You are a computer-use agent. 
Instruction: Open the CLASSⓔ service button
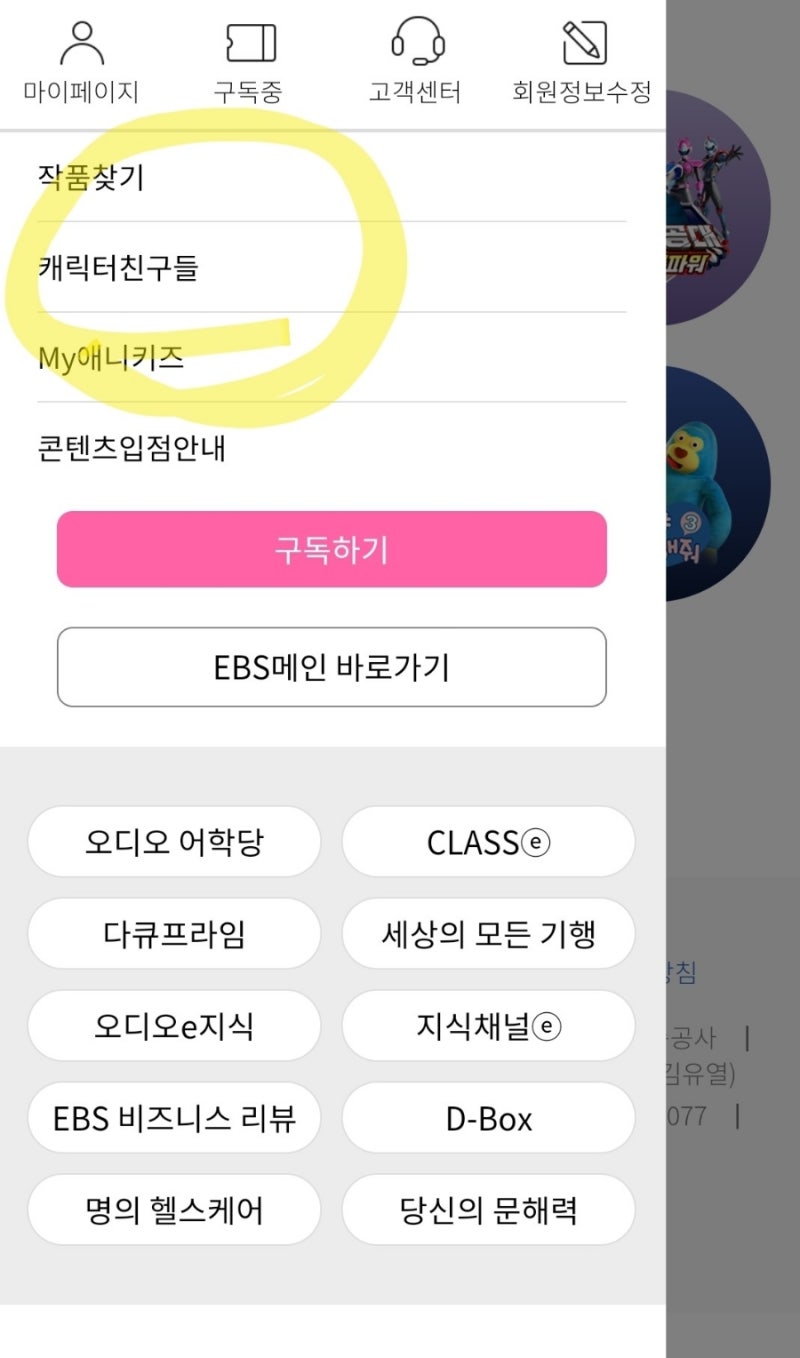click(488, 842)
